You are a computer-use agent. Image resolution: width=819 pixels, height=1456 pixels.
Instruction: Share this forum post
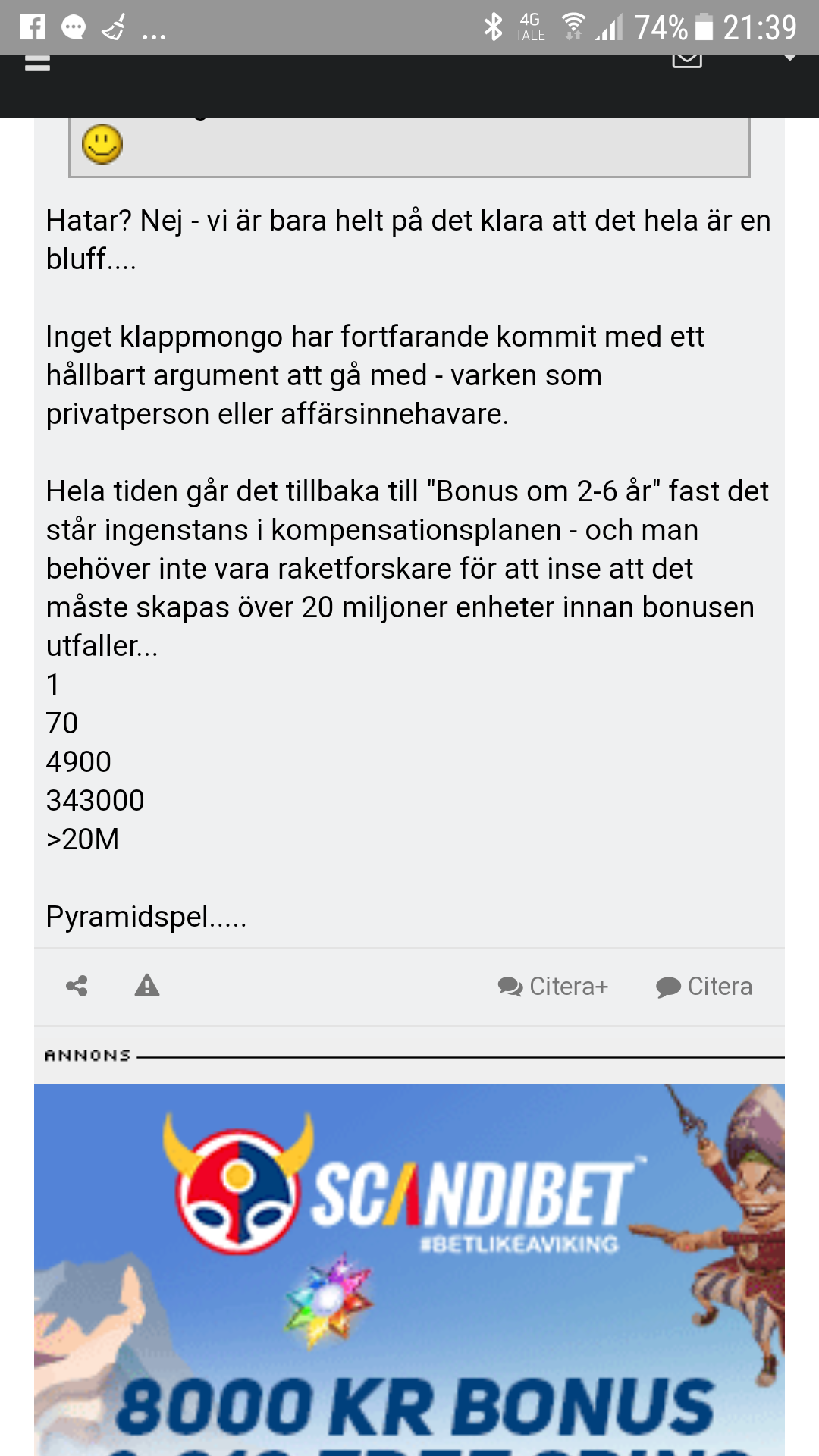click(77, 986)
